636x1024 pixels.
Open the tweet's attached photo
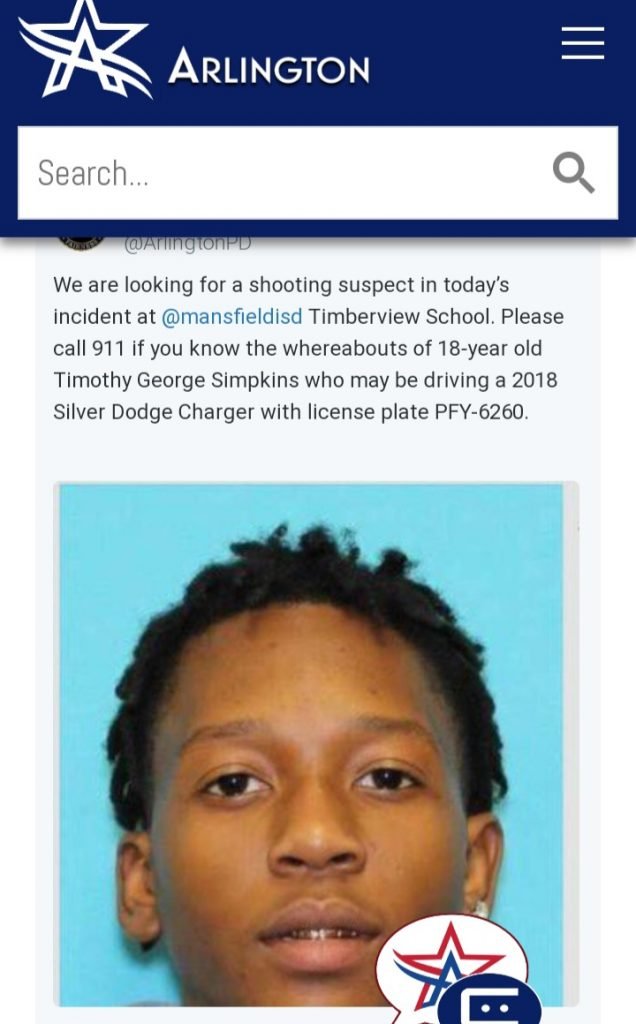pos(300,720)
